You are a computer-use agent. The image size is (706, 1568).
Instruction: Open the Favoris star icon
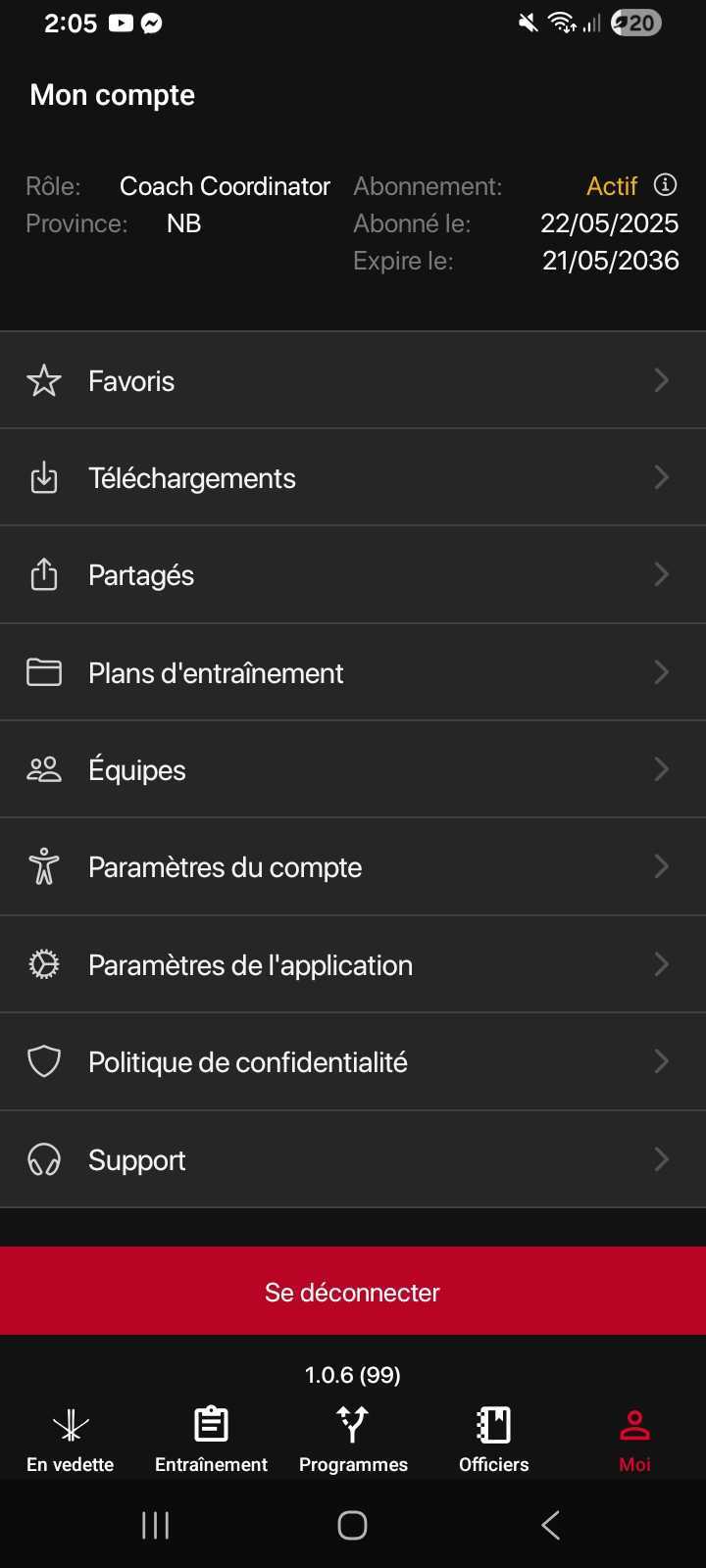point(43,380)
